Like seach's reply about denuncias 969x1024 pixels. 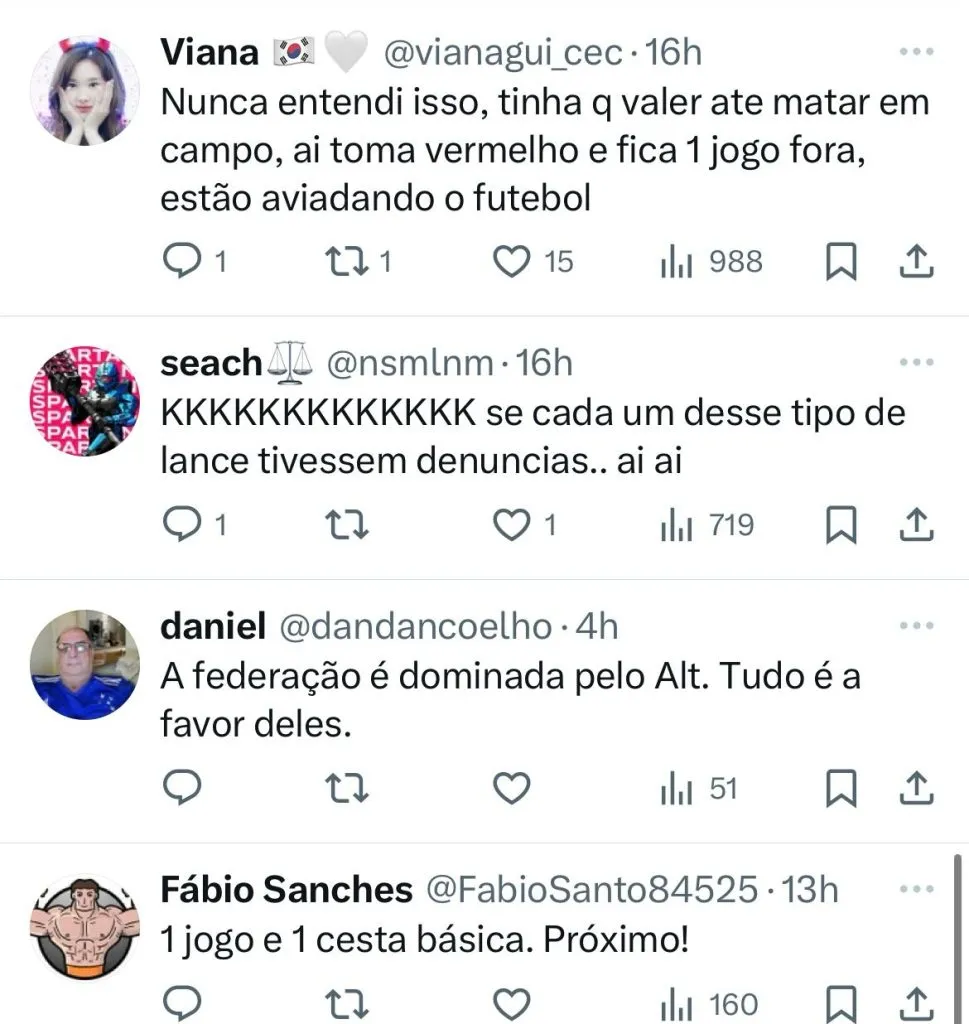coord(513,525)
